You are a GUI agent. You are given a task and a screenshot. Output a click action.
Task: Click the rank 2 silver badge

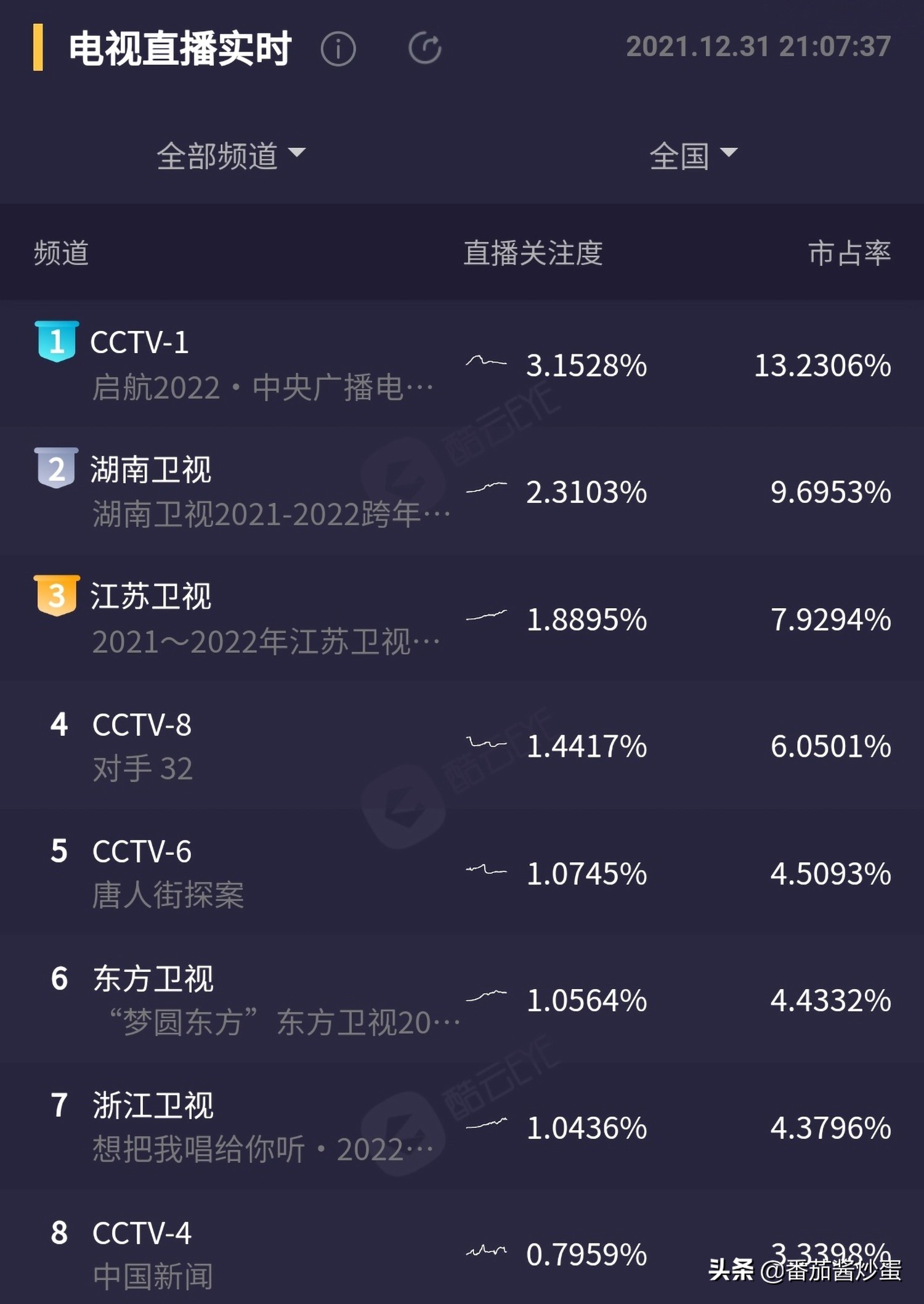click(56, 467)
